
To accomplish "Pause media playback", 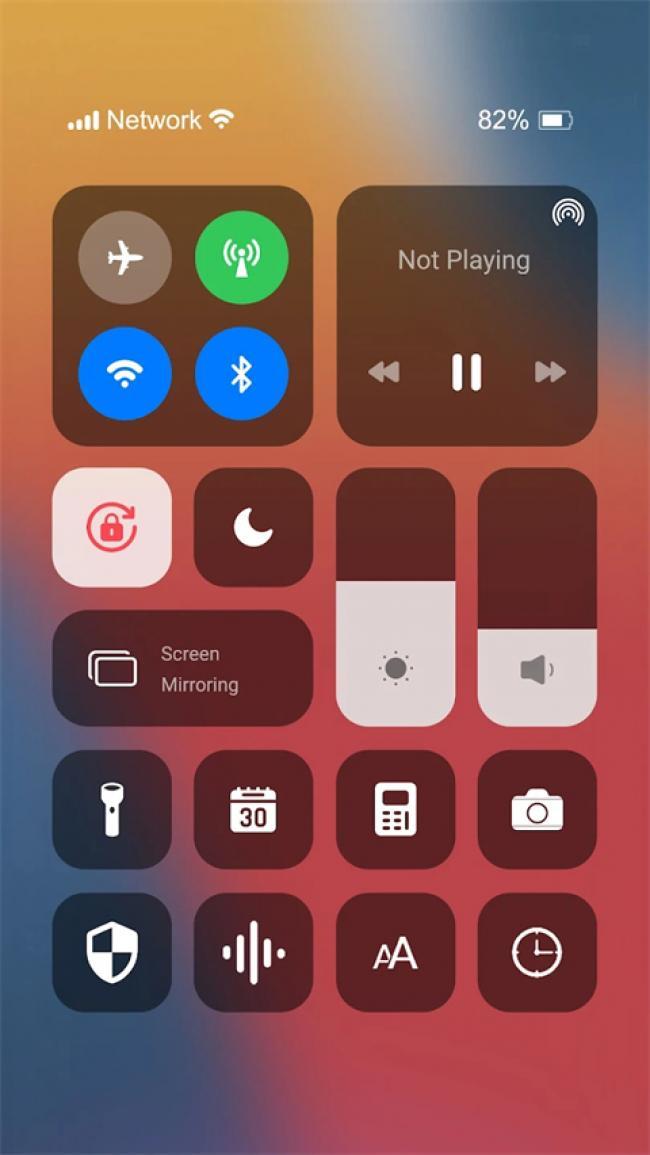I will point(466,373).
